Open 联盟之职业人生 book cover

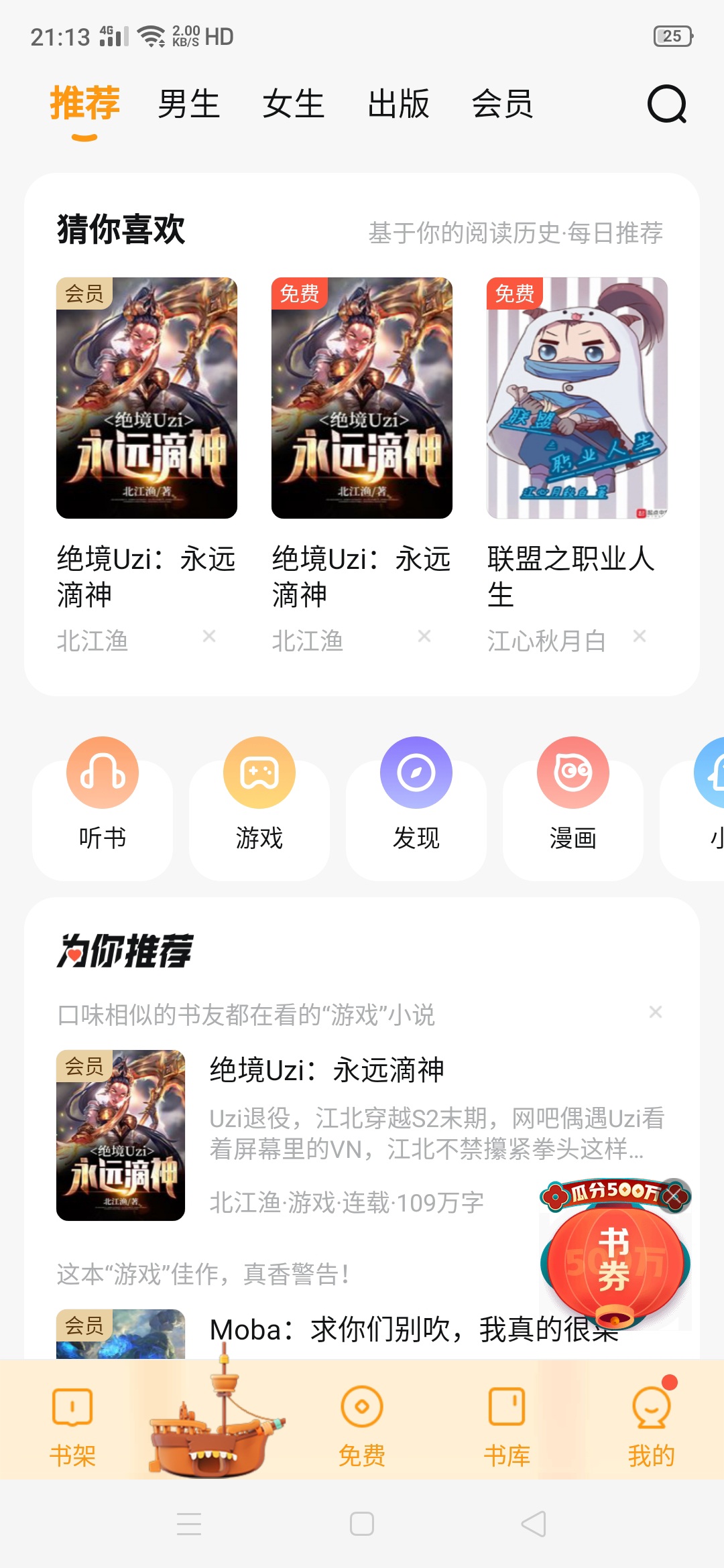(577, 398)
